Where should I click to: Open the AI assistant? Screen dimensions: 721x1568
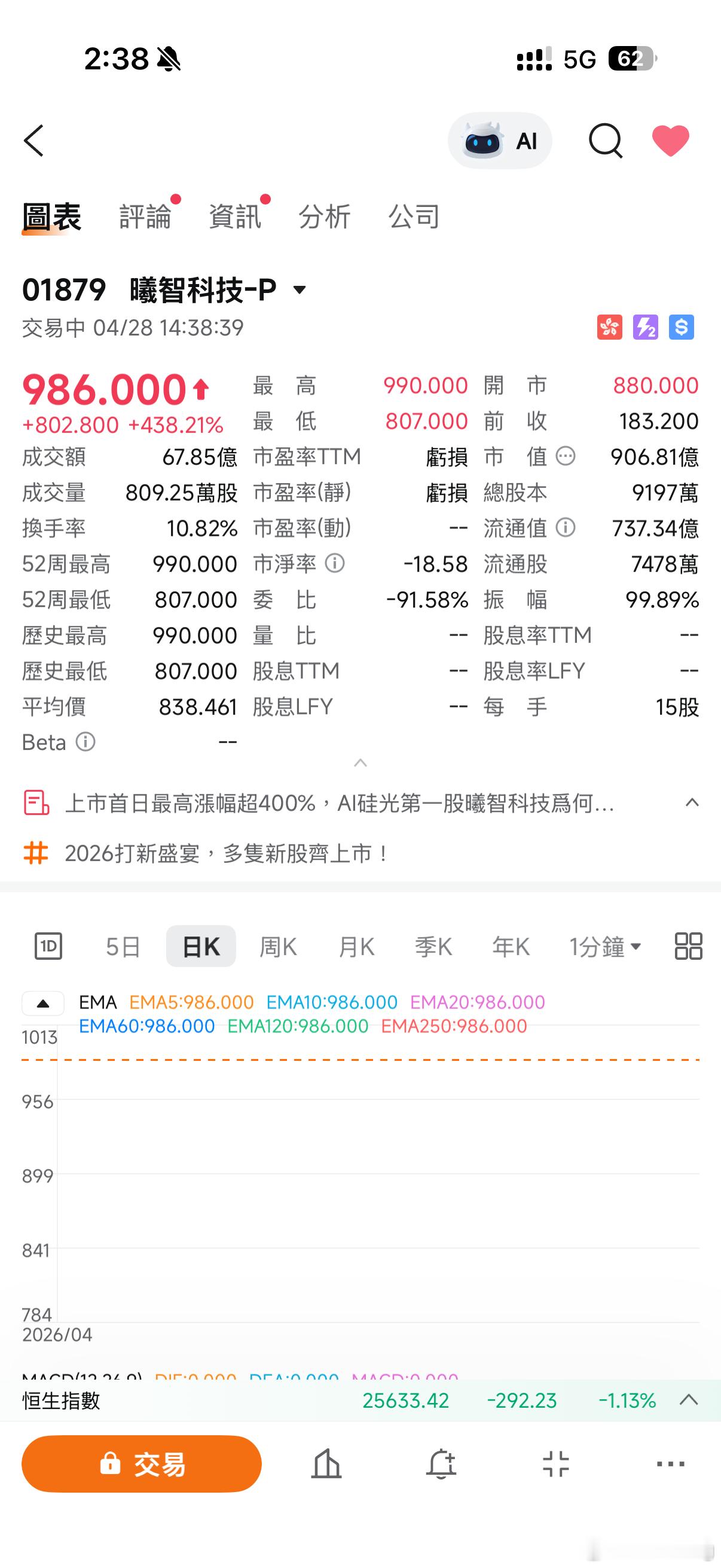[499, 141]
